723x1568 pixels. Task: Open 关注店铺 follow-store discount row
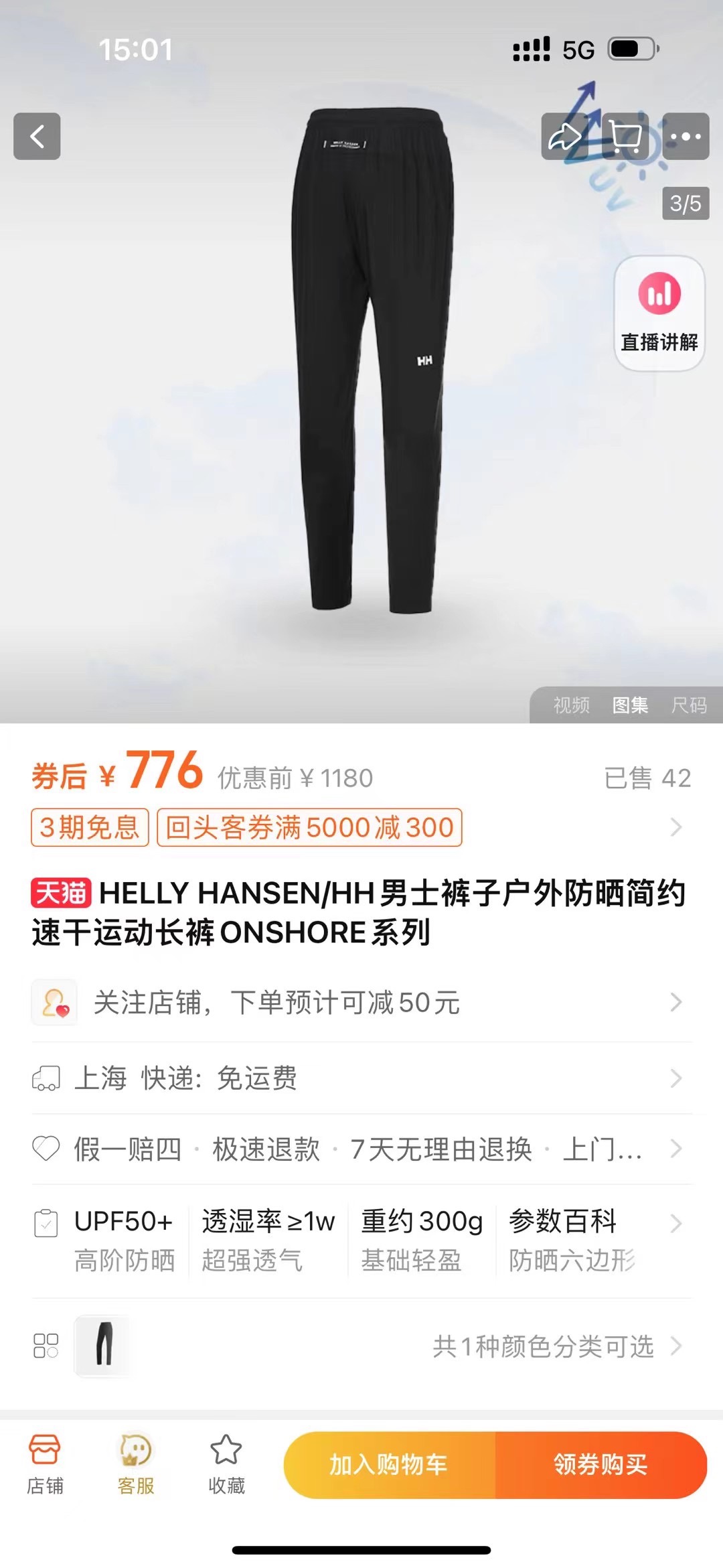pos(361,1003)
